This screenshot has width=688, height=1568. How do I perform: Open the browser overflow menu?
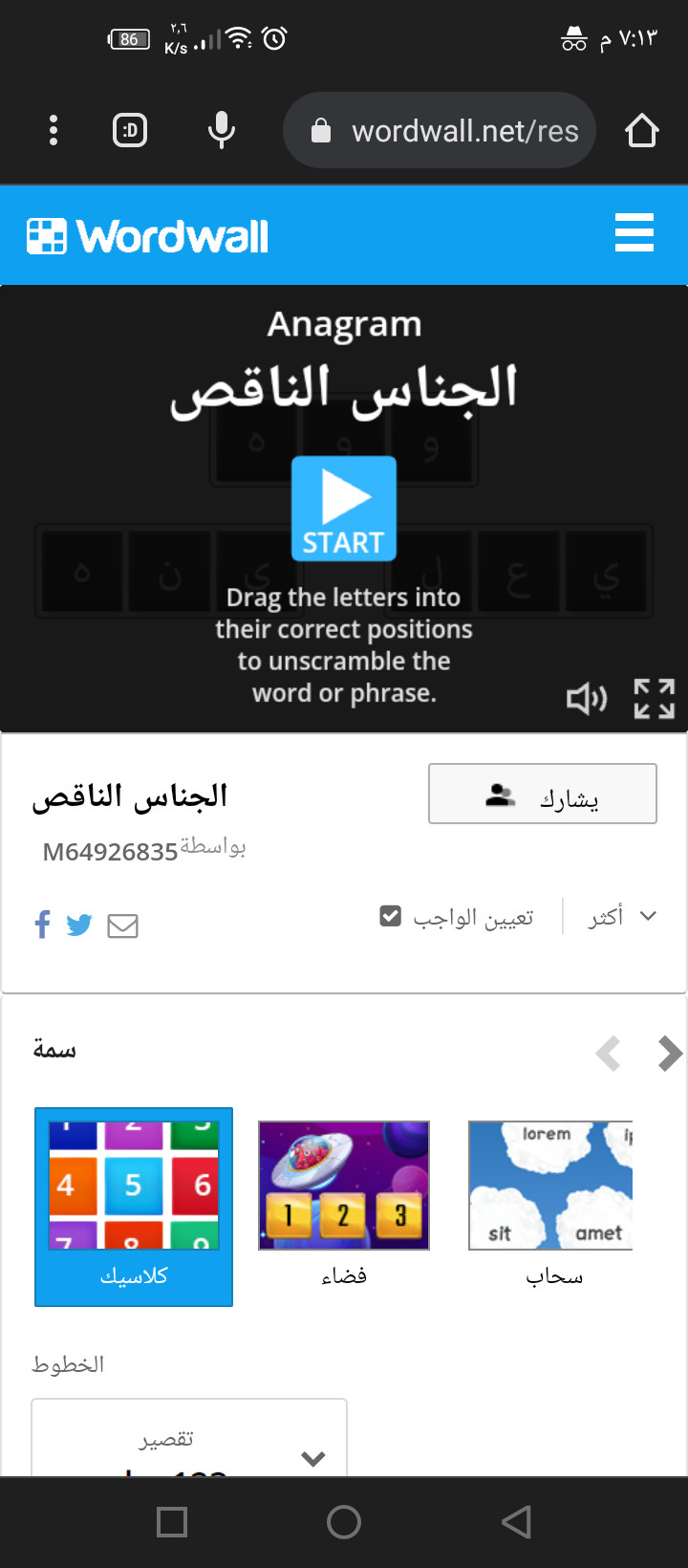54,130
